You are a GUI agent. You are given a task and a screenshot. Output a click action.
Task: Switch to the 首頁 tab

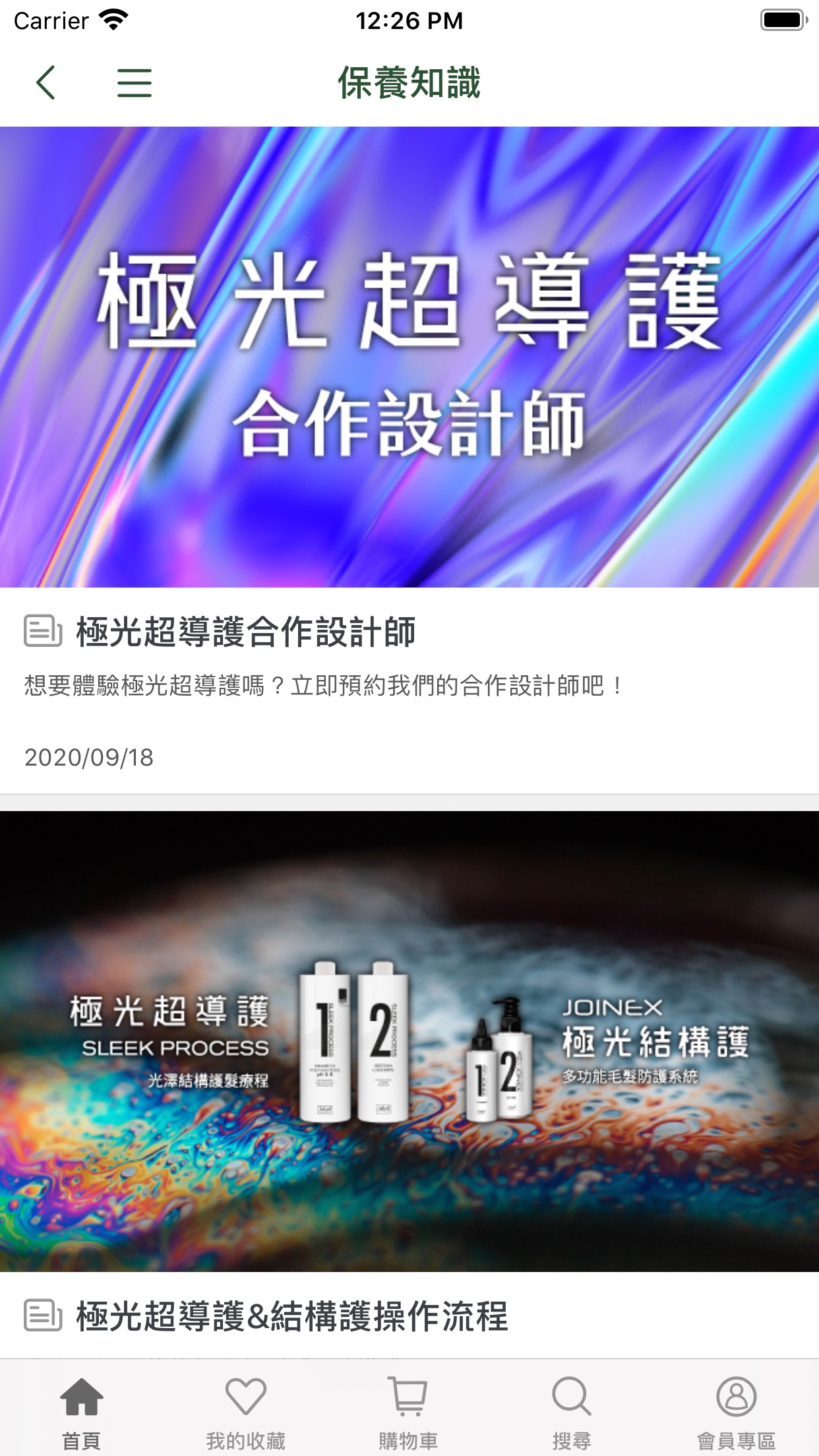pyautogui.click(x=82, y=1407)
